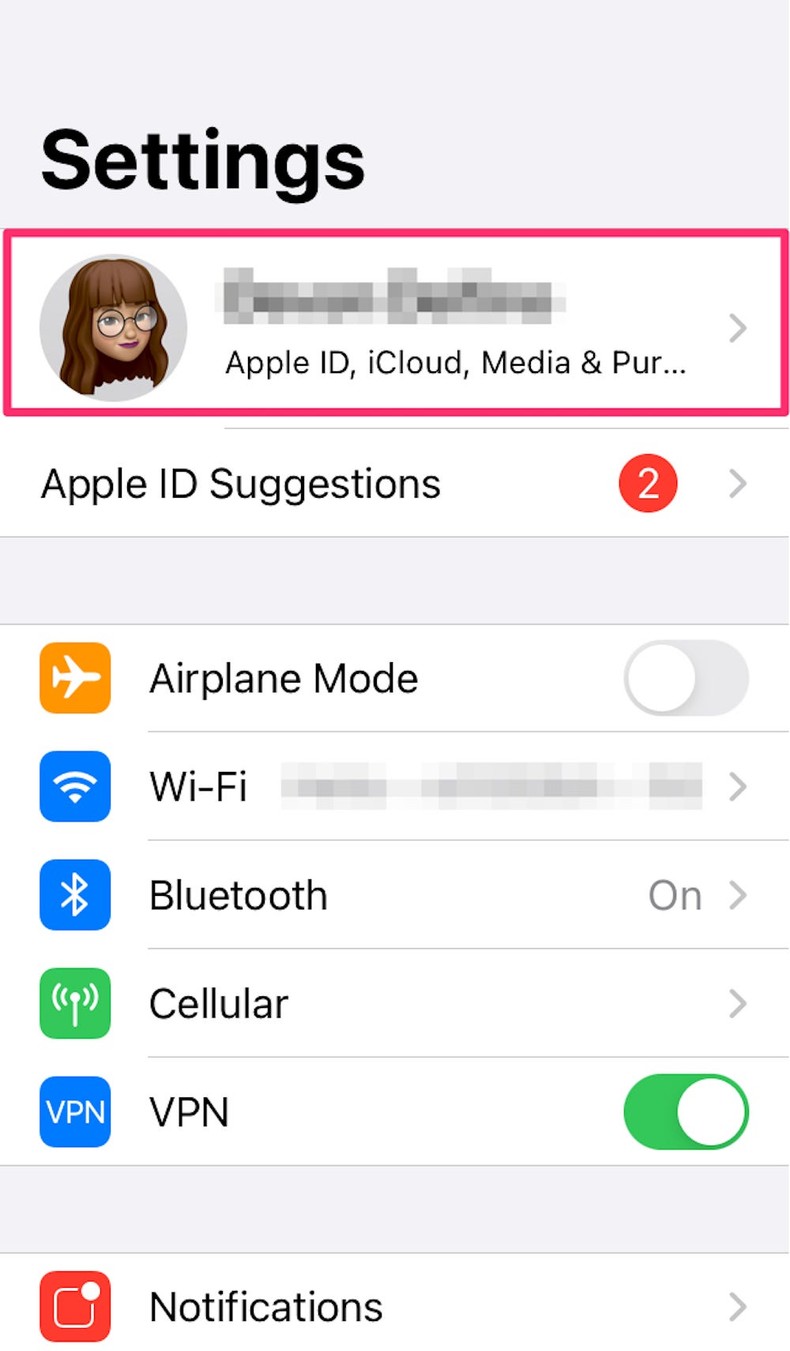Enable Airplane Mode
The image size is (790, 1351).
click(686, 678)
